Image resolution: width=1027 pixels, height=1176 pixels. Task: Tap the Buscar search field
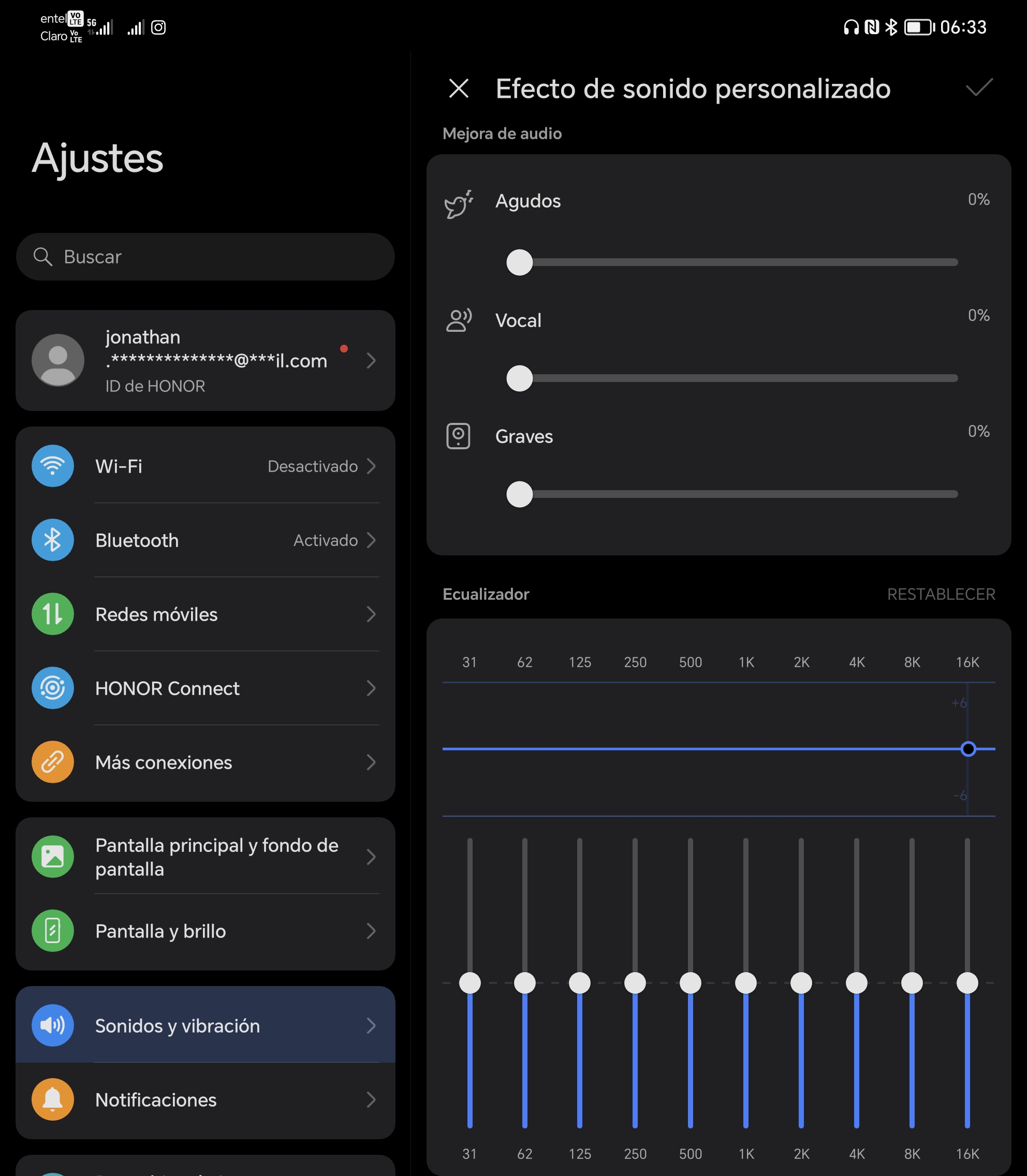[205, 257]
